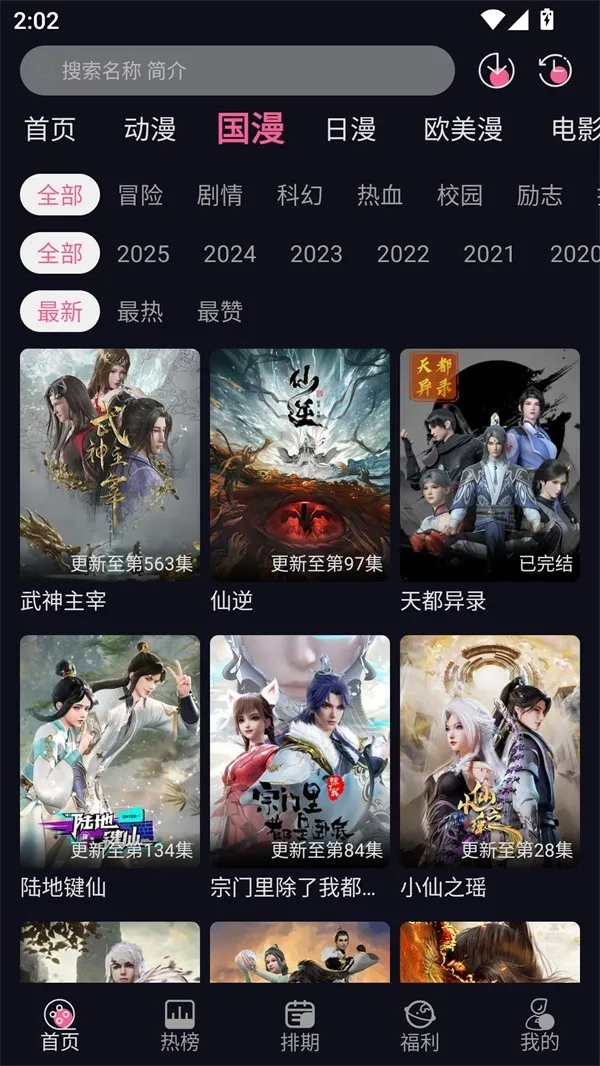This screenshot has width=600, height=1066.
Task: Tap the search field for name or synopsis
Action: (x=237, y=70)
